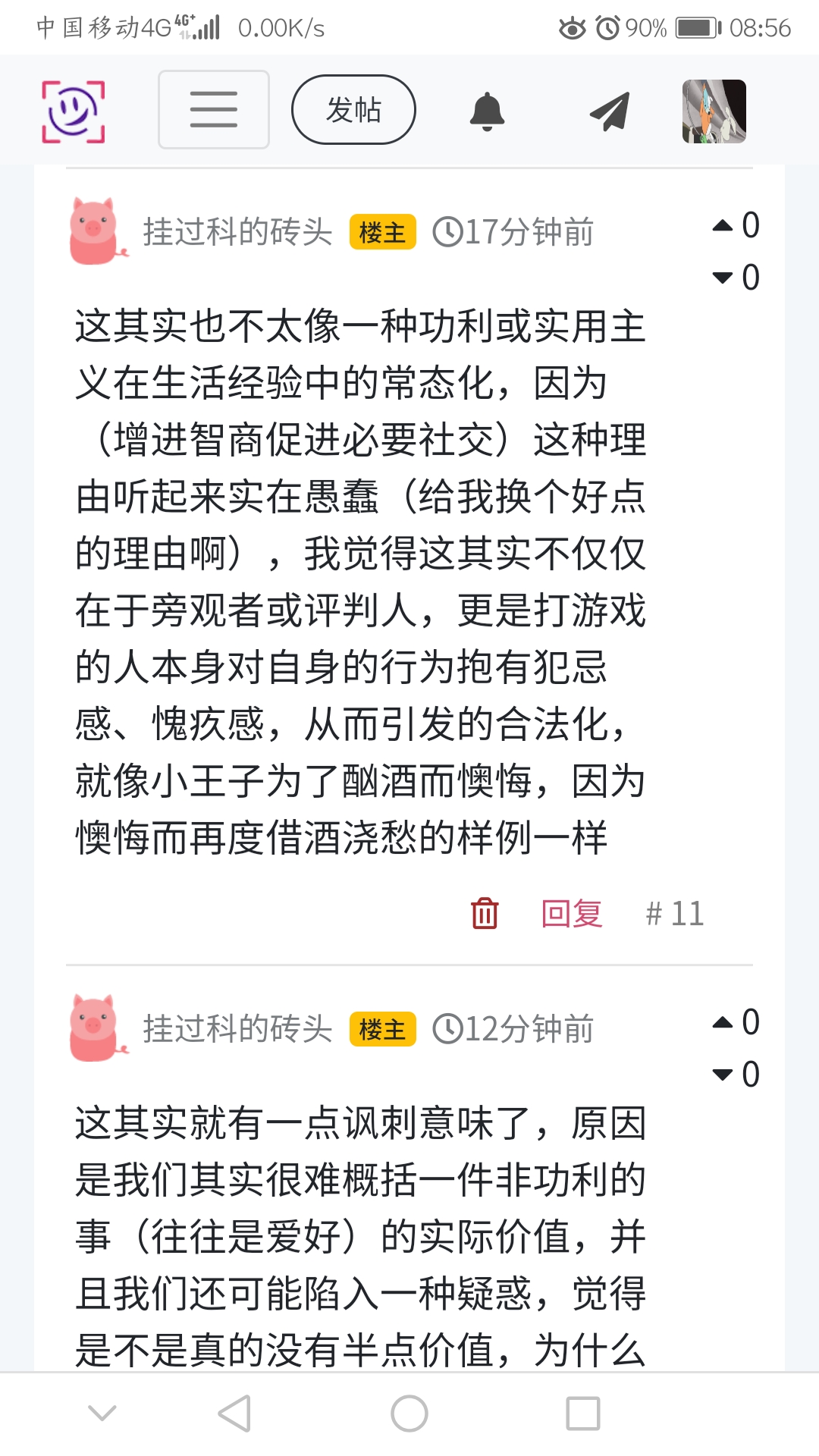The width and height of the screenshot is (819, 1456).
Task: Go to the system home screen
Action: point(409,1414)
